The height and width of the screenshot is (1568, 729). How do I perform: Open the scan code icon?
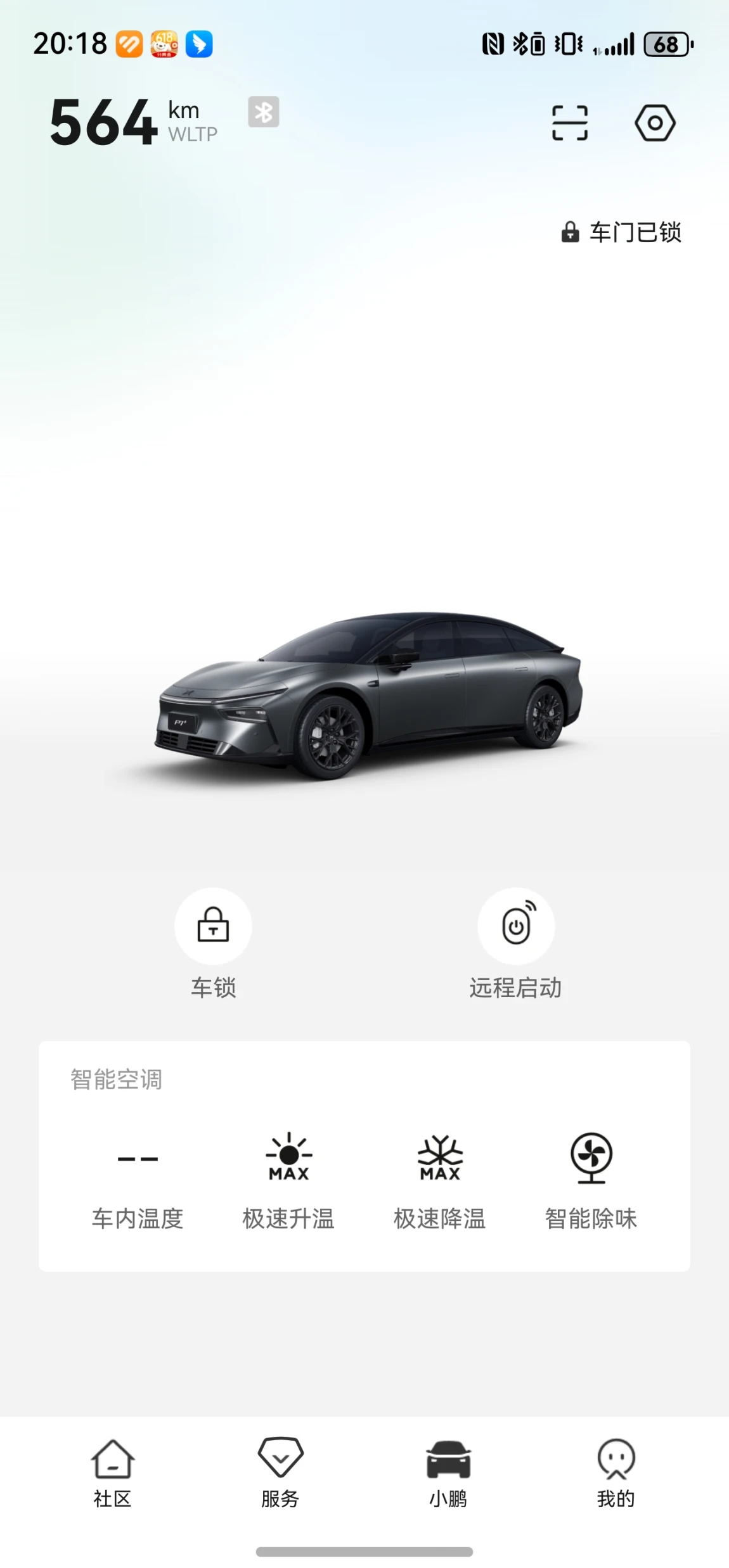tap(570, 123)
